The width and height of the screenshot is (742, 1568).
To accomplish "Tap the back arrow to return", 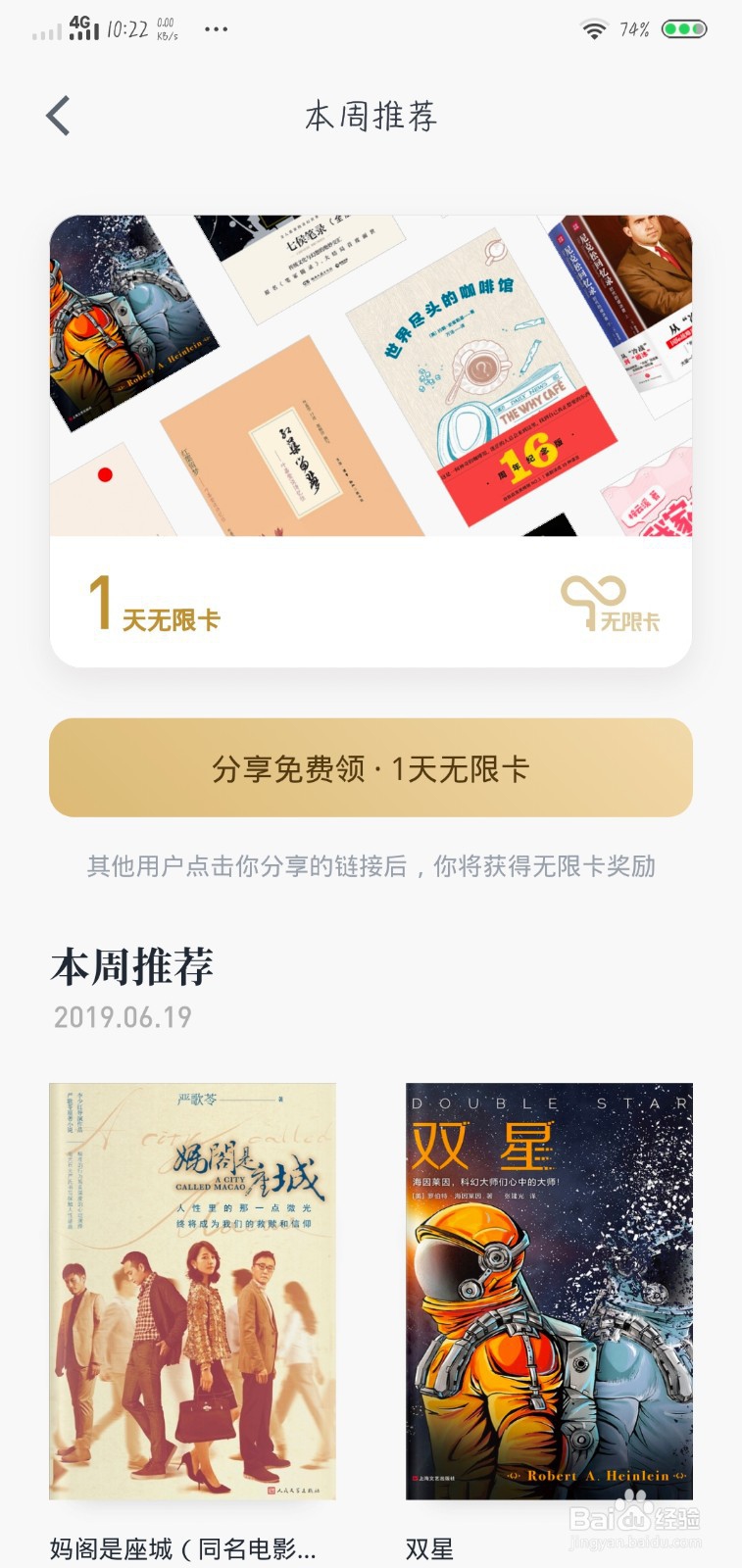I will [x=56, y=115].
